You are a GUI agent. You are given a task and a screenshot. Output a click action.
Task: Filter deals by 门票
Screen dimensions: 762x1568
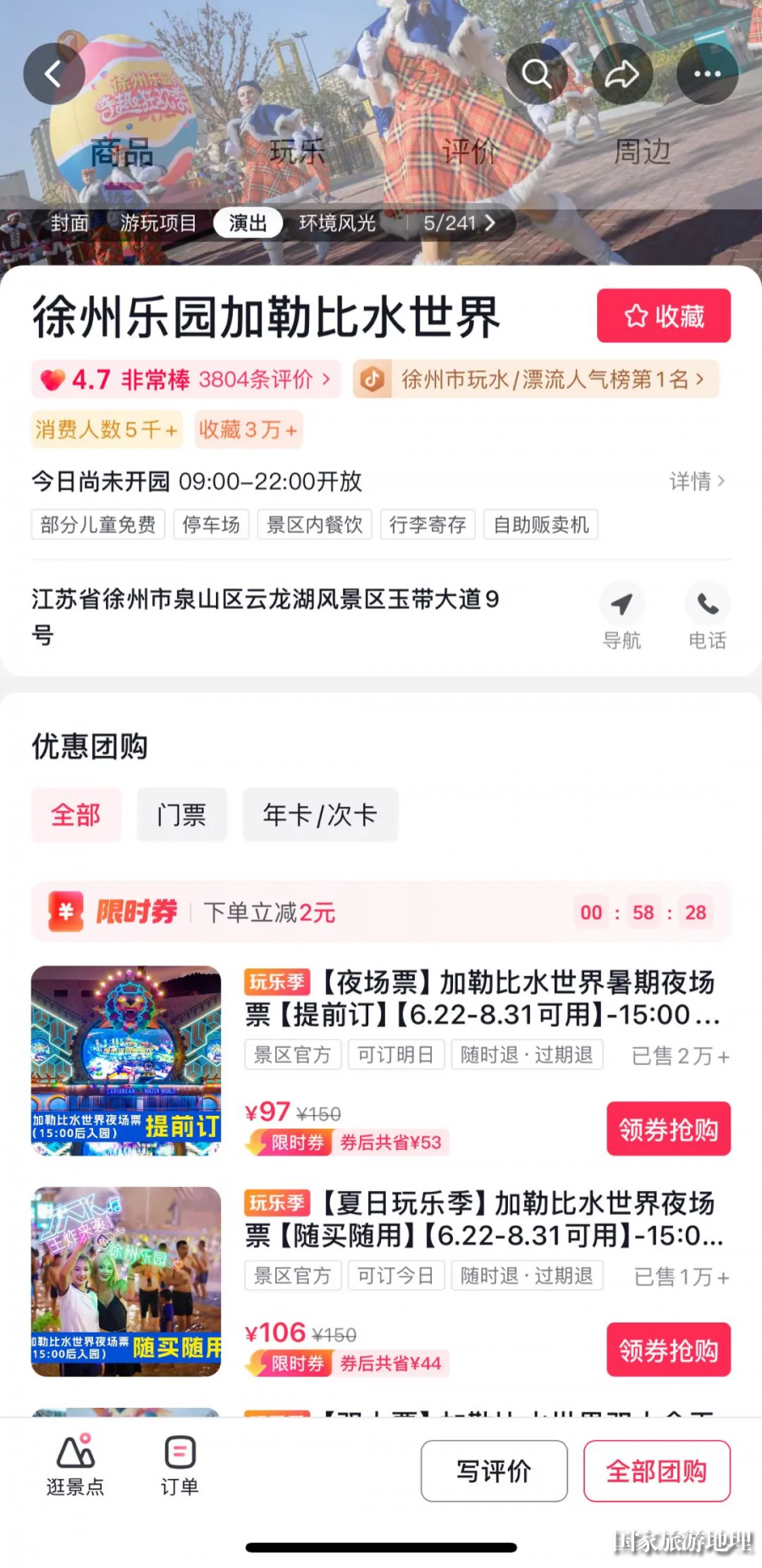181,814
